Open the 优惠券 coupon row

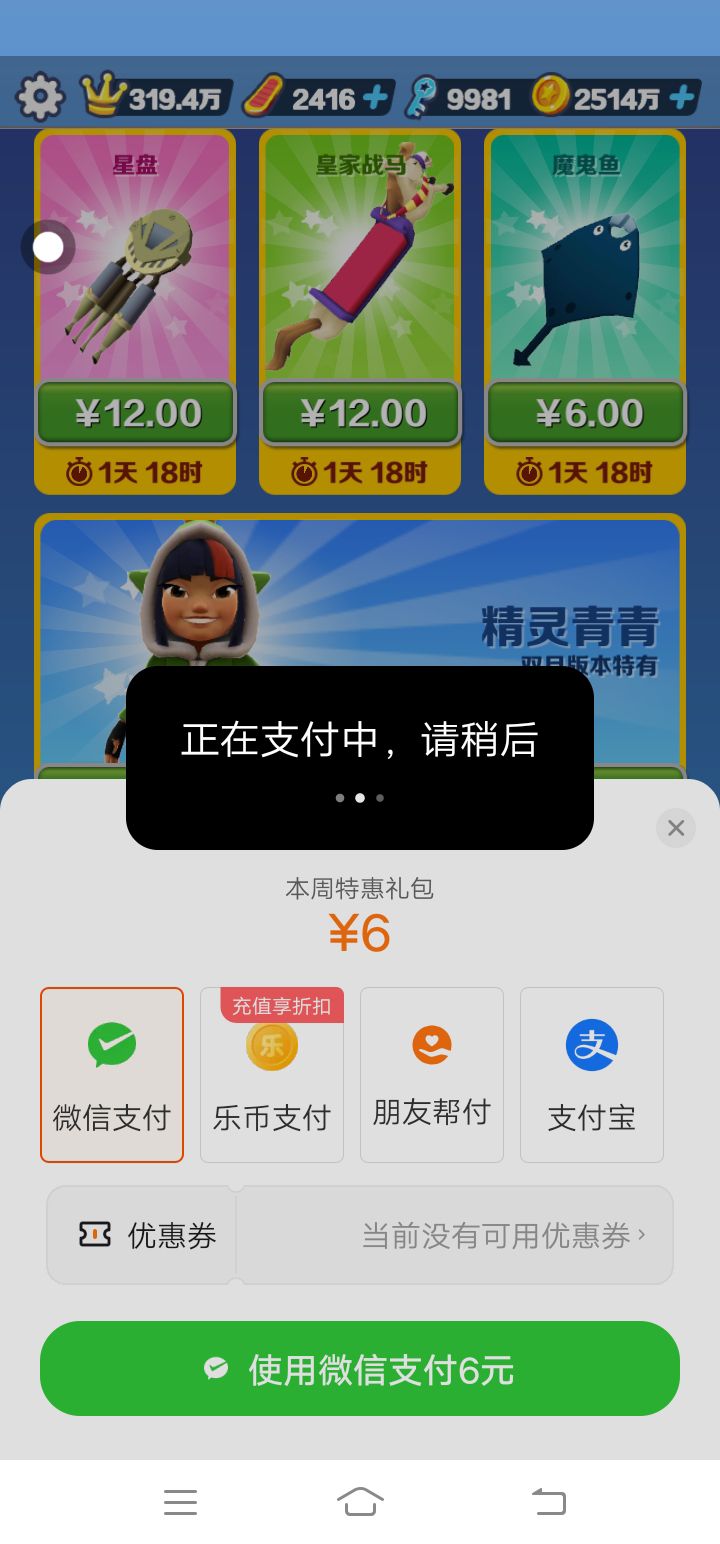point(360,1235)
